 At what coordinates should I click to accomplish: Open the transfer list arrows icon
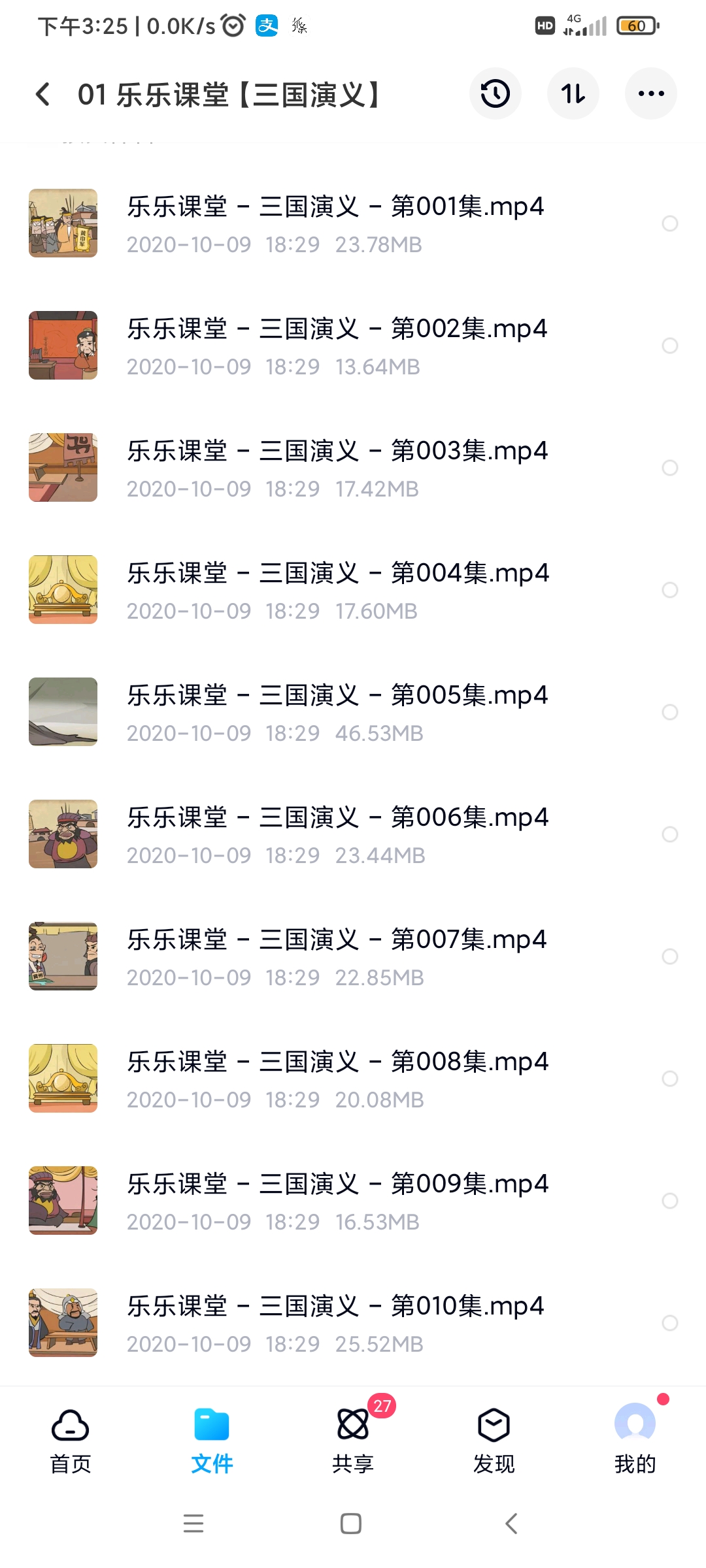tap(573, 94)
